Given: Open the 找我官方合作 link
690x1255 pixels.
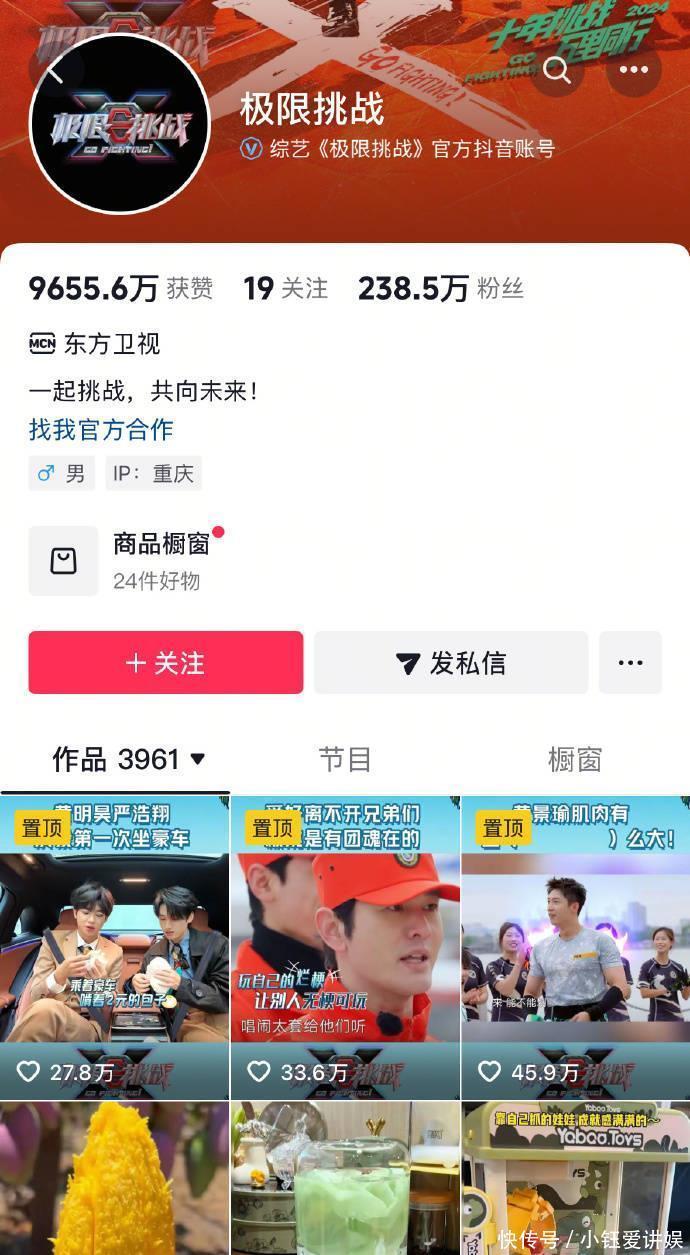Looking at the screenshot, I should [101, 430].
